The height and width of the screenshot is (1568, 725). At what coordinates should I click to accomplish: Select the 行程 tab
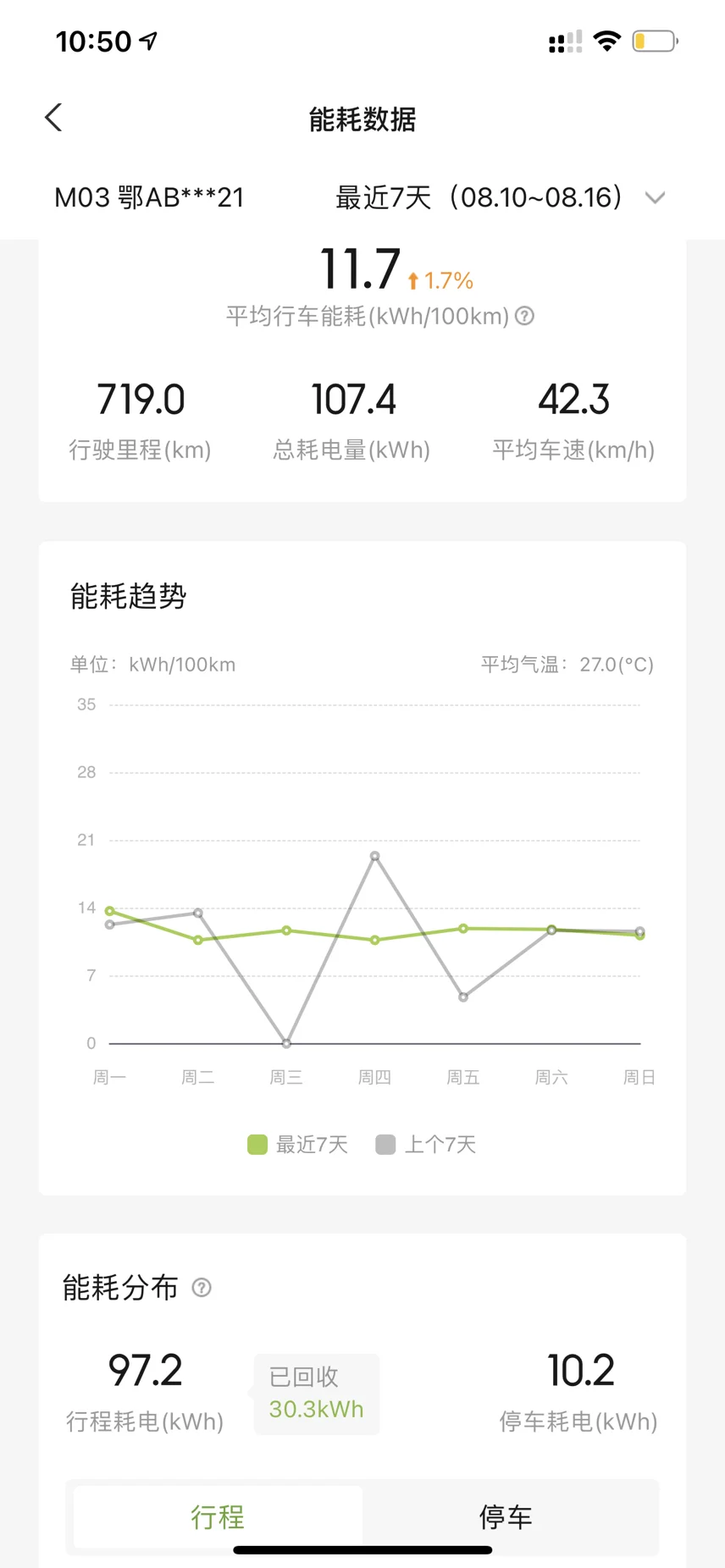click(218, 1516)
